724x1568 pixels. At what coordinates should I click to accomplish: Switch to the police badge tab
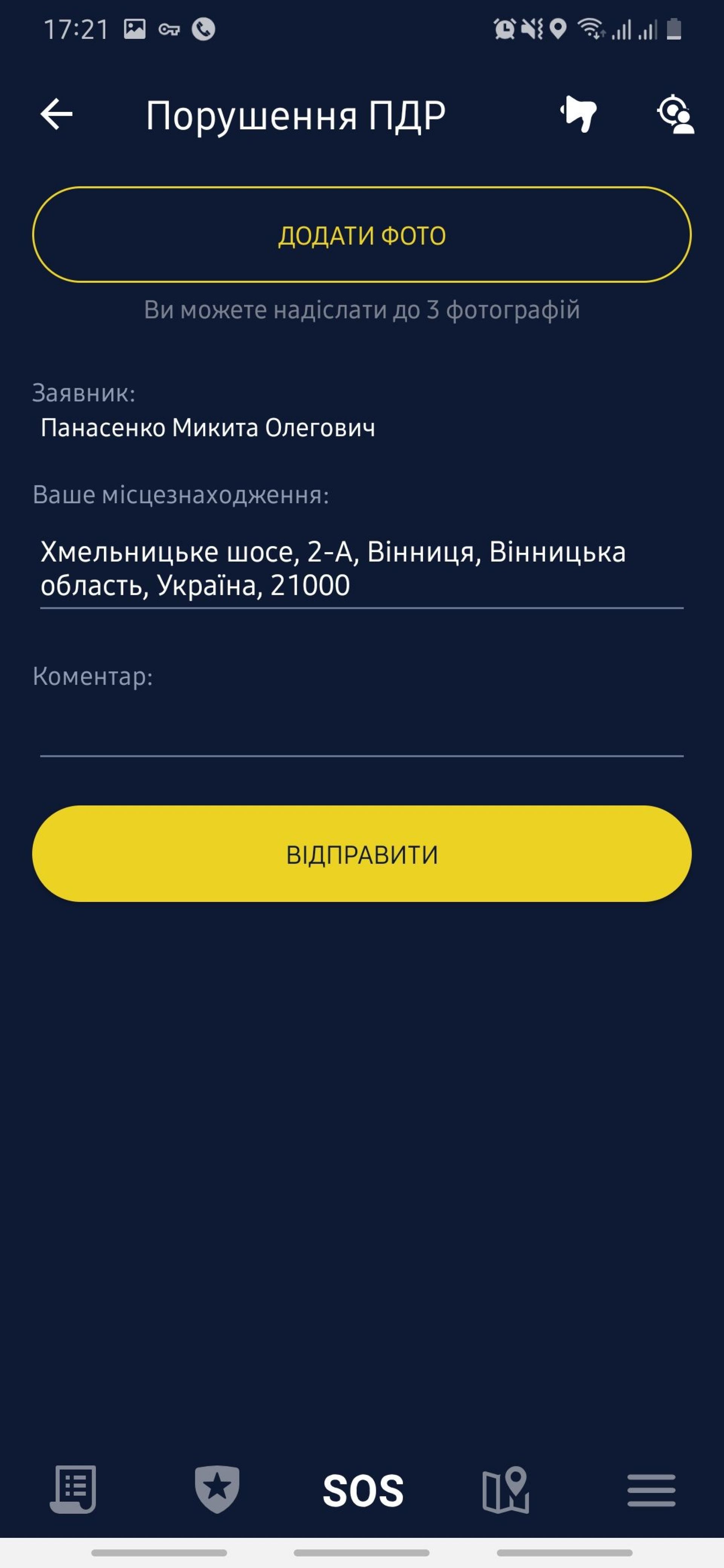click(217, 1489)
